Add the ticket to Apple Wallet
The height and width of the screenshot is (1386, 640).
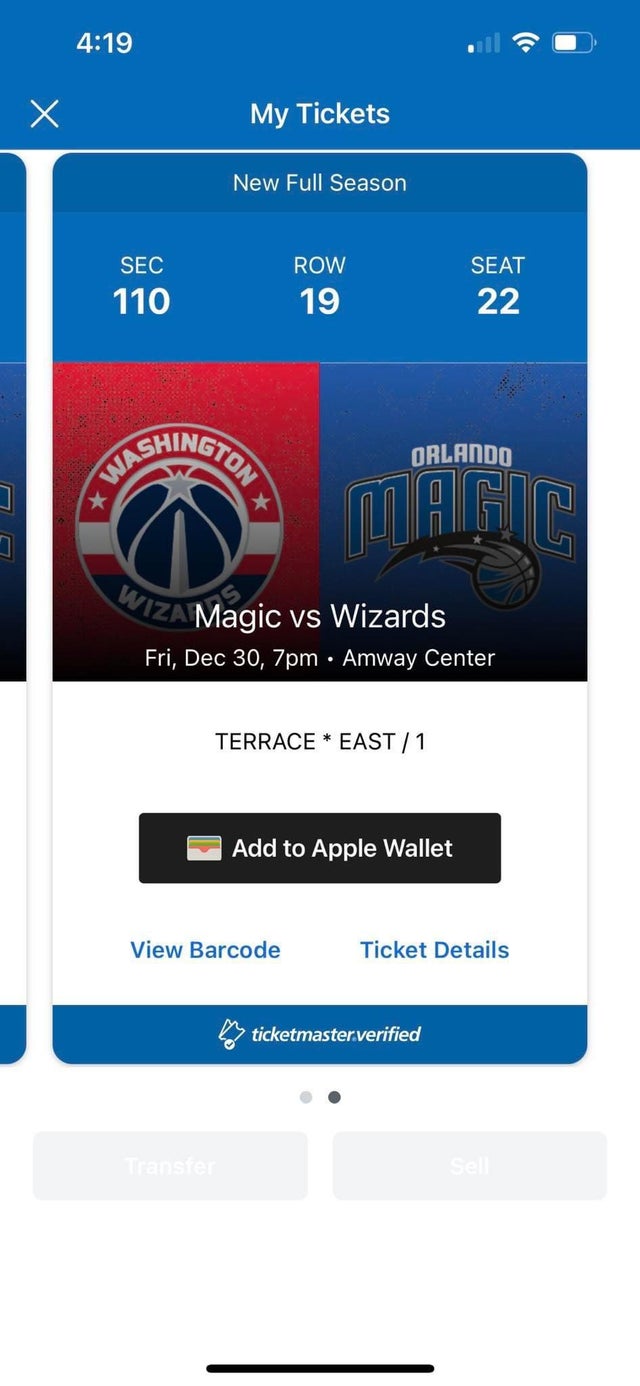coord(320,848)
